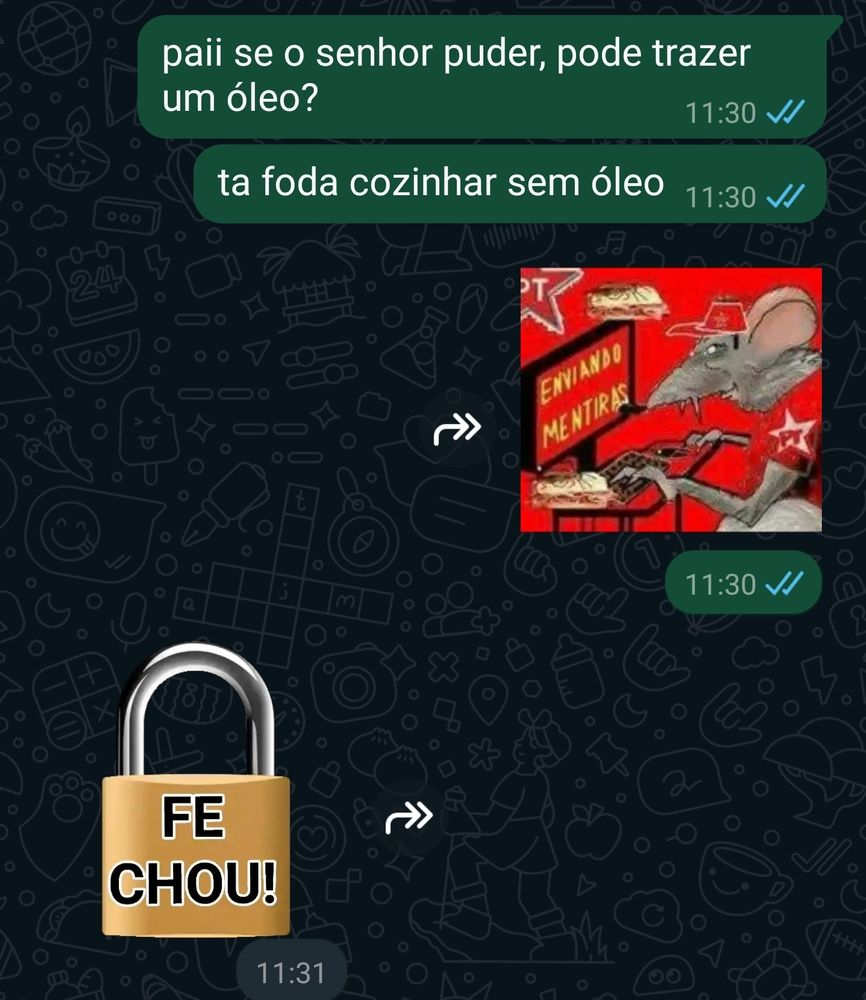Forward the rat image using its arrow icon
This screenshot has width=866, height=1000.
pos(457,431)
